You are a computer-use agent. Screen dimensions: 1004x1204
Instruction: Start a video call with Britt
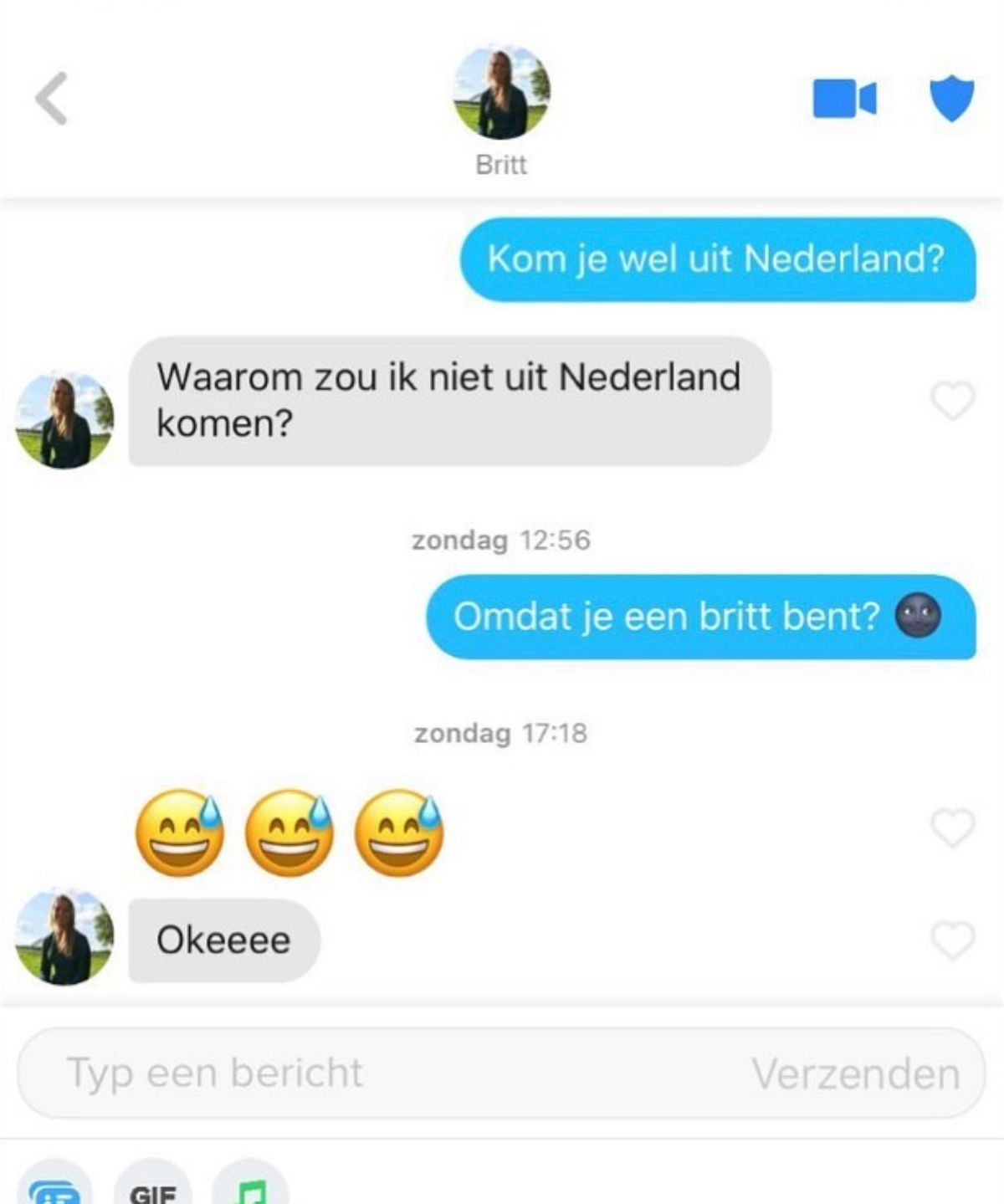click(x=843, y=99)
